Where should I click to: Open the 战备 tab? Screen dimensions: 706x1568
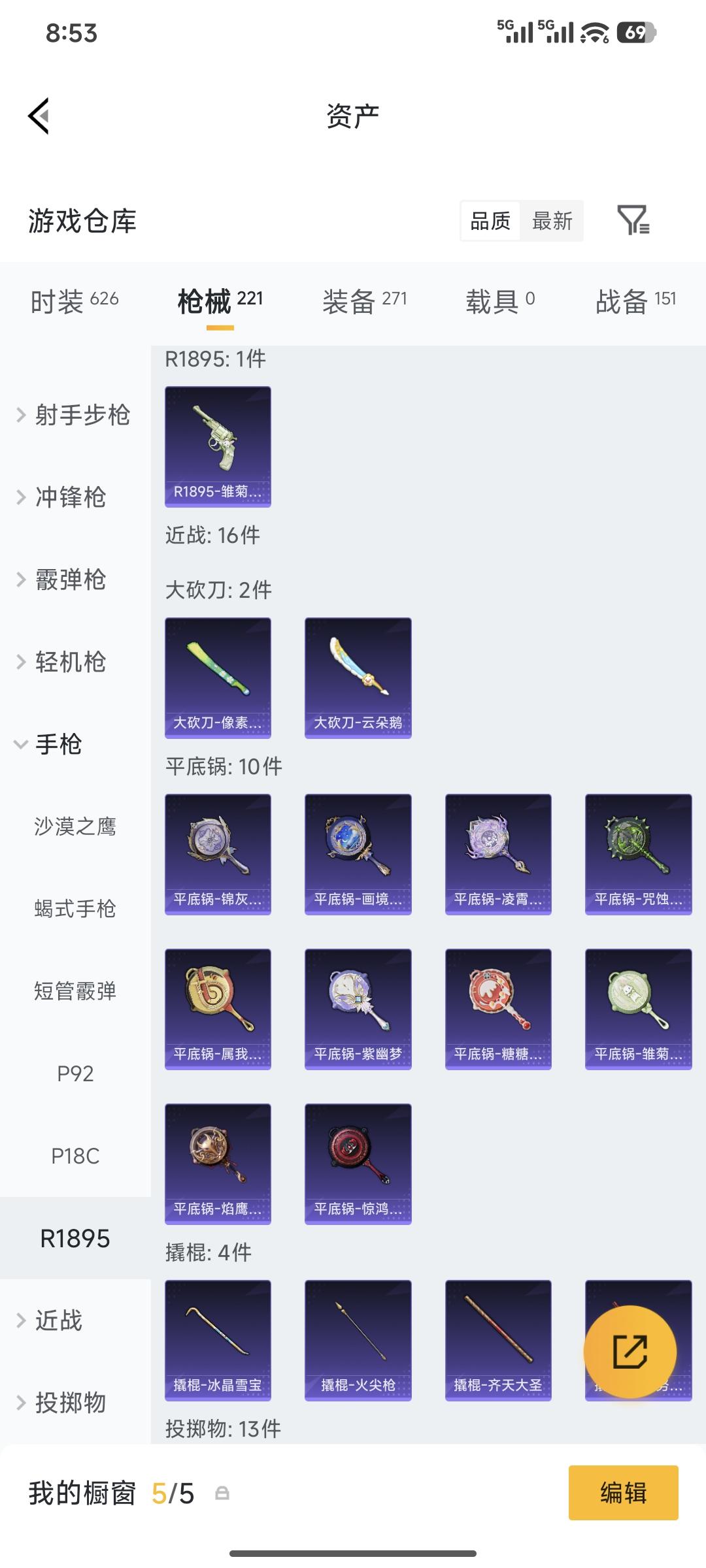click(637, 301)
